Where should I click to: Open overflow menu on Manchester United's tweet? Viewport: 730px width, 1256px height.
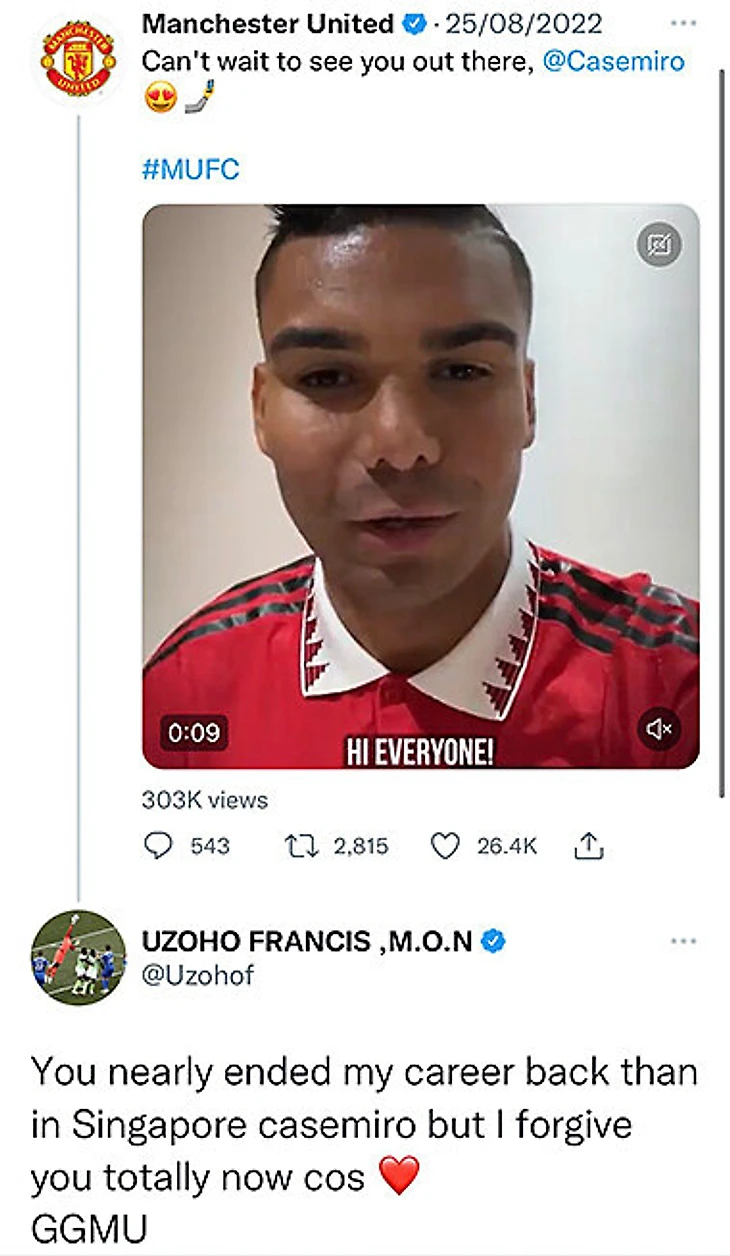click(x=683, y=22)
